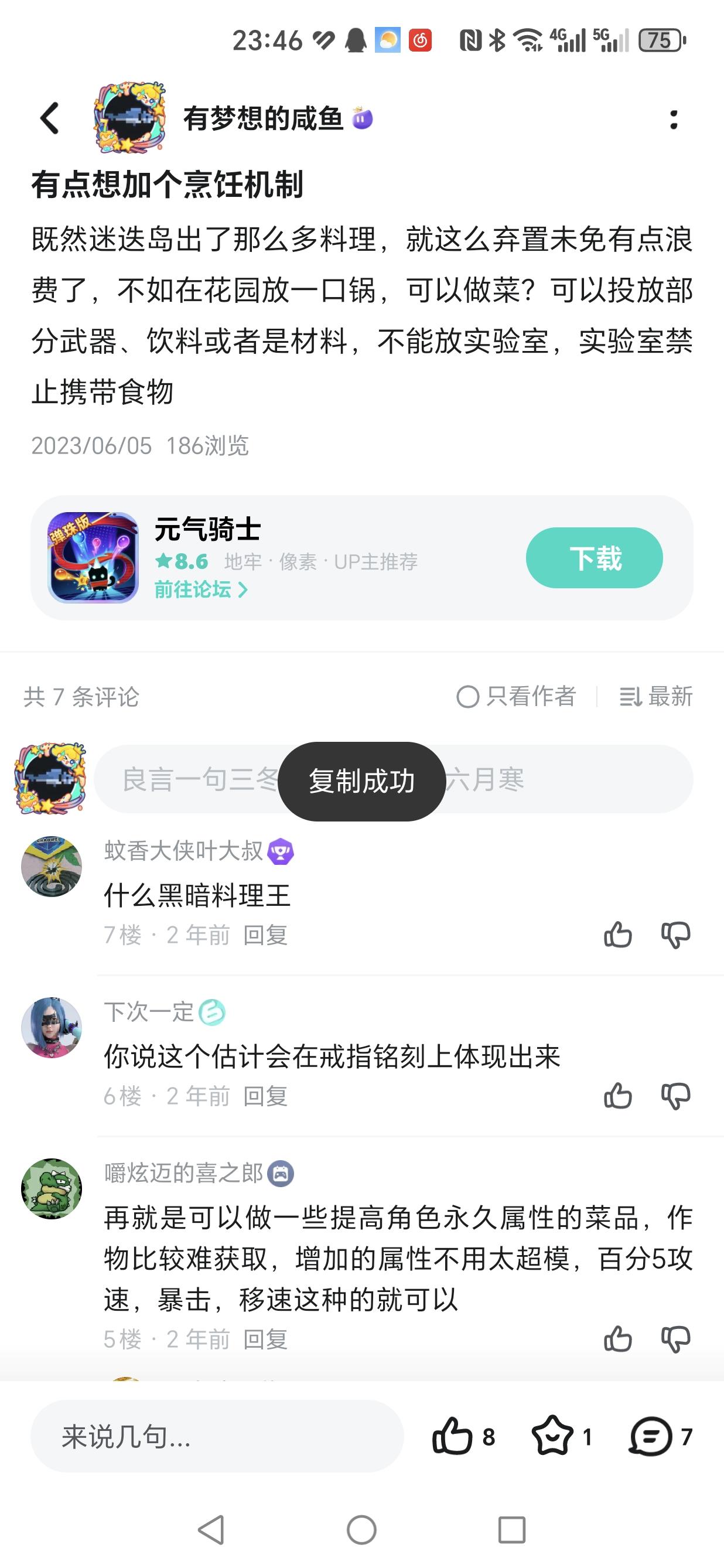Dislike 下次一定's comment
Screen dimensions: 724x1568
point(675,1096)
